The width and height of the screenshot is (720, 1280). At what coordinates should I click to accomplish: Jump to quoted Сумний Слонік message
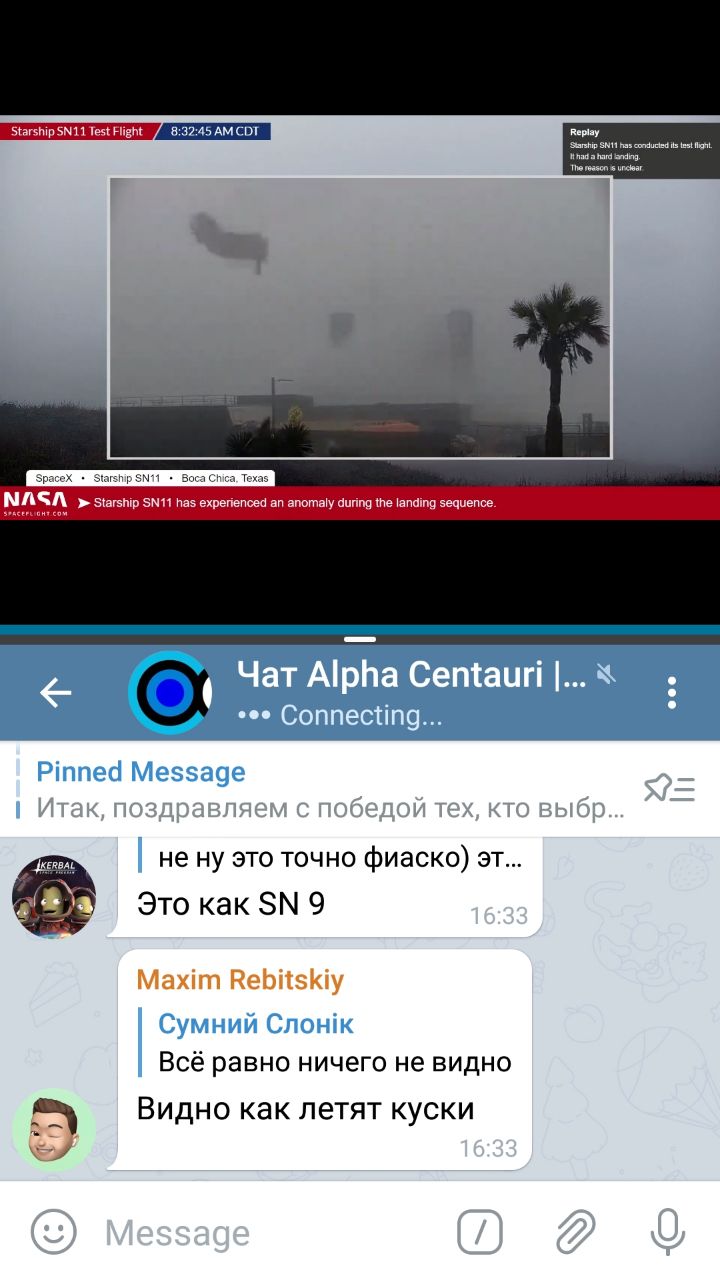[334, 1043]
